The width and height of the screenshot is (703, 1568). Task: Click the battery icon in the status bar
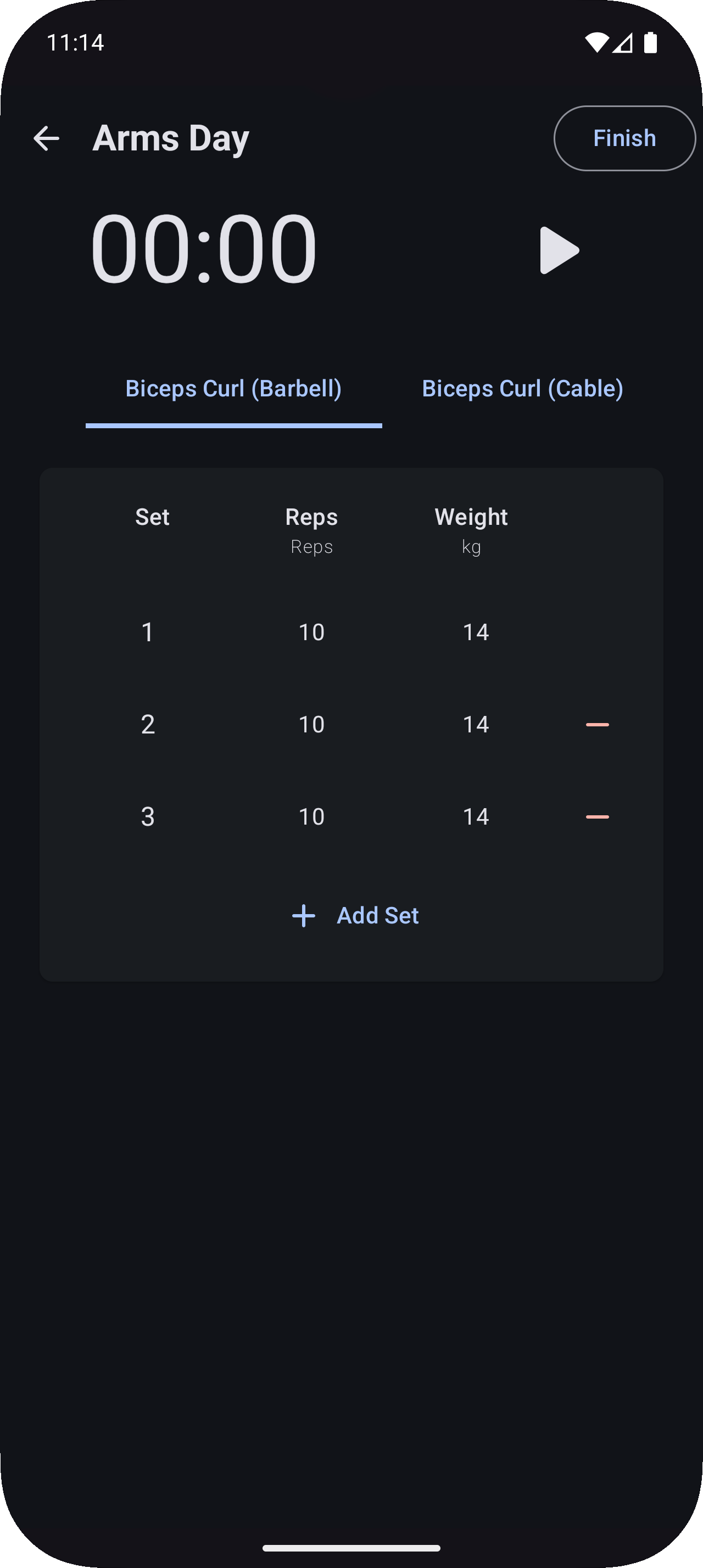pyautogui.click(x=650, y=42)
